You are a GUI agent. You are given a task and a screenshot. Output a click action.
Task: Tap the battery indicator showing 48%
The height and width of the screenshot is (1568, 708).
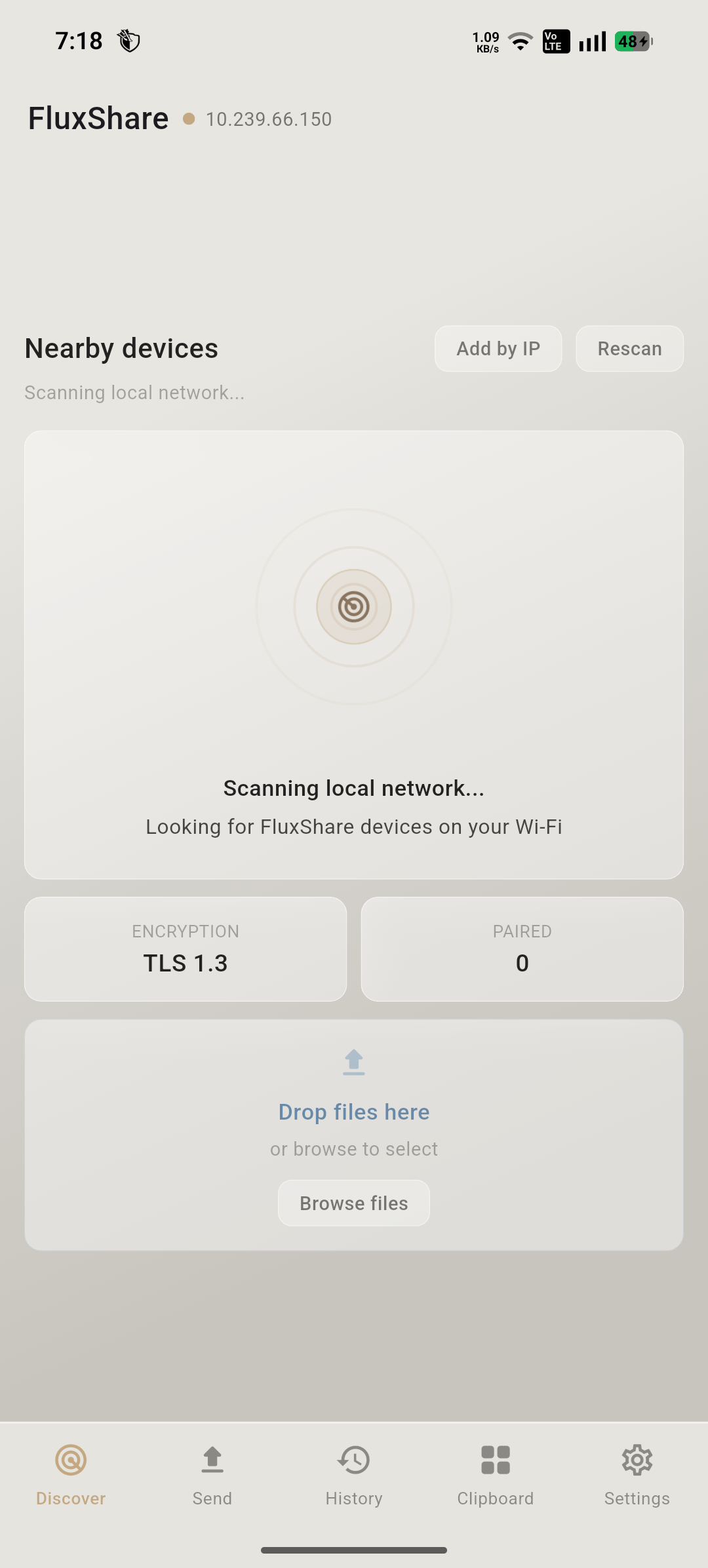point(631,41)
